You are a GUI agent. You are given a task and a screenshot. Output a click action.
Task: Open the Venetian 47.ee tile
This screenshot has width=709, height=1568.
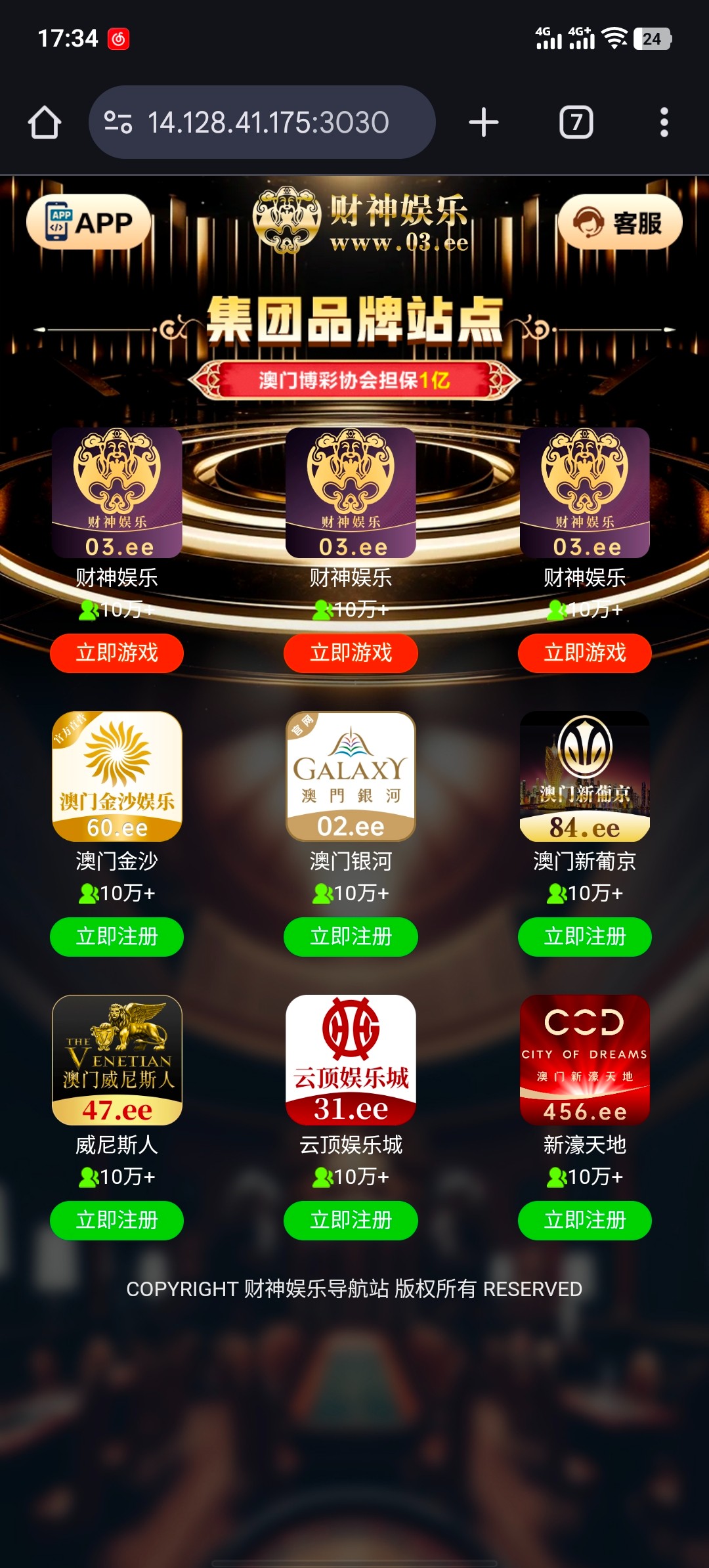[x=117, y=1060]
